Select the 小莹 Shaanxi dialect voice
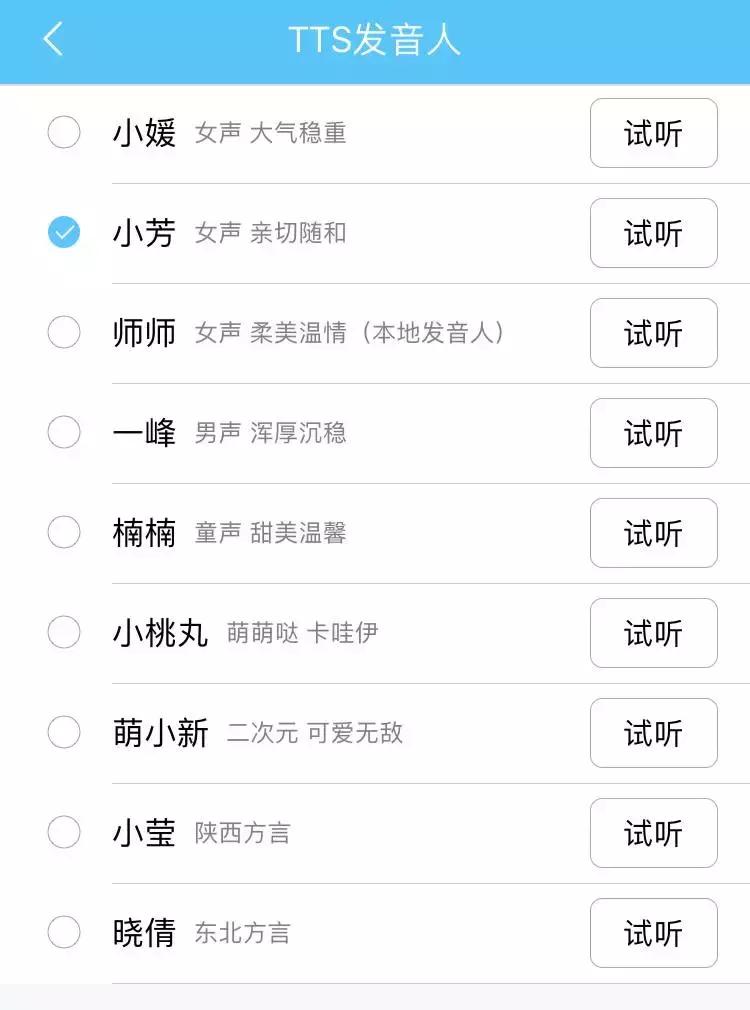Viewport: 750px width, 1010px height. pos(64,832)
